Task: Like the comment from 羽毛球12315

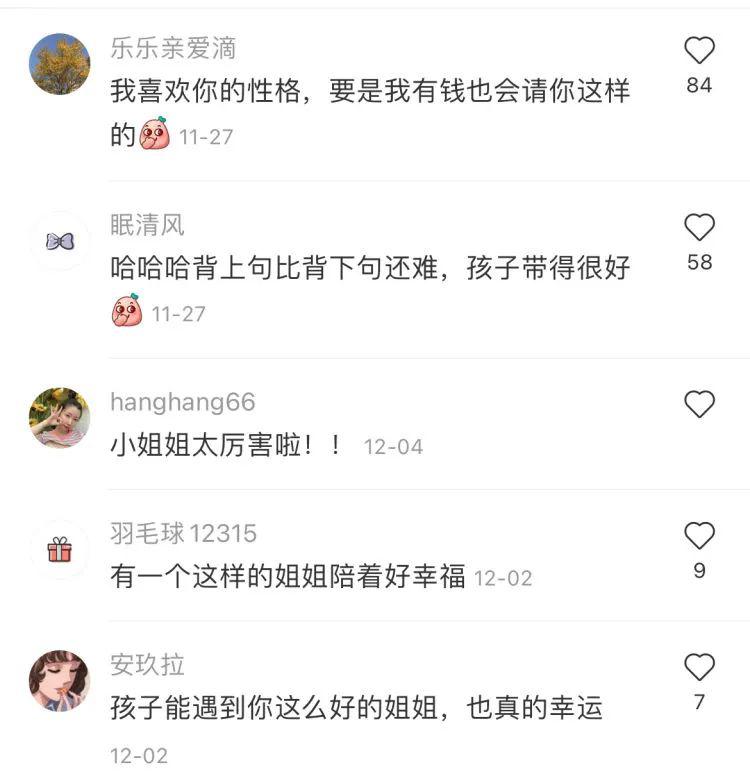Action: pos(699,536)
